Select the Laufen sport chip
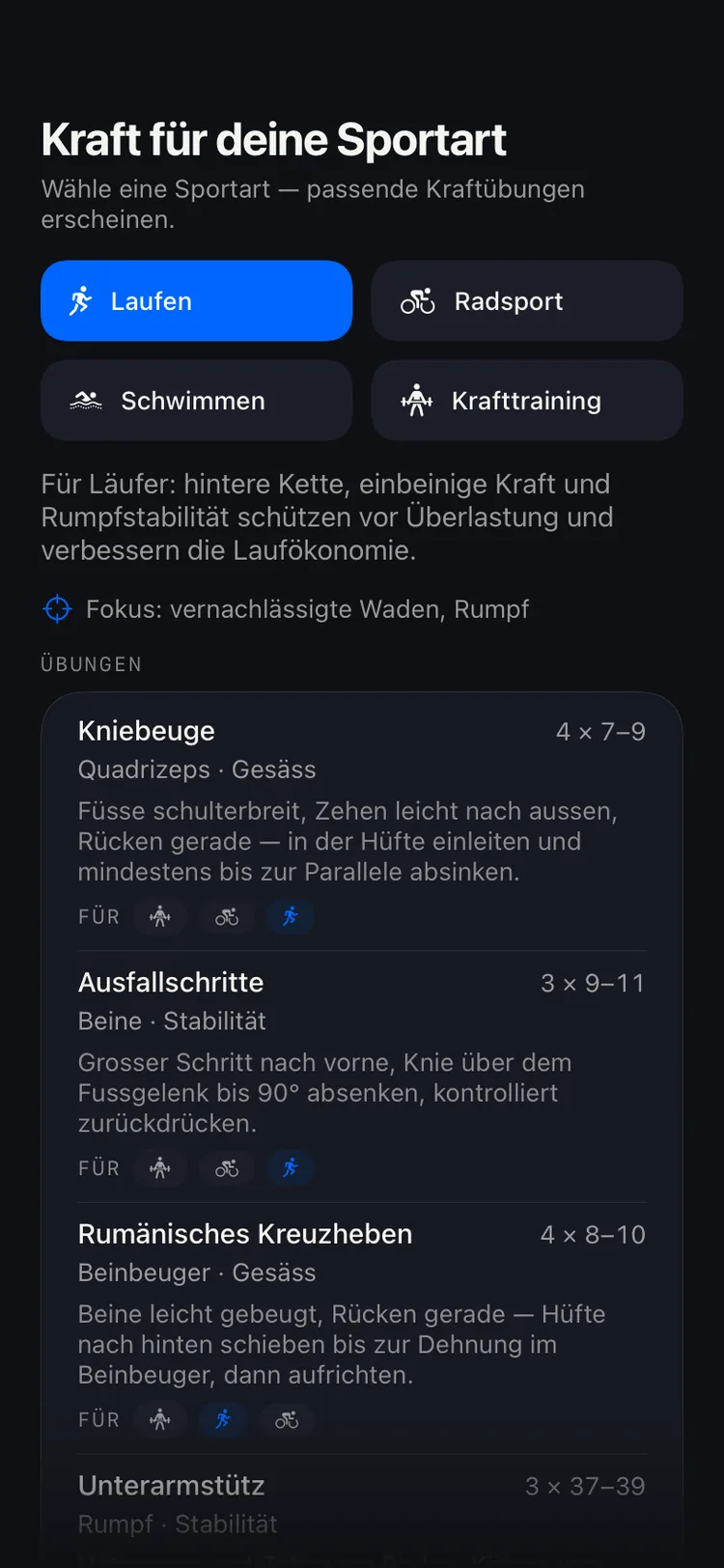This screenshot has width=724, height=1568. [196, 300]
